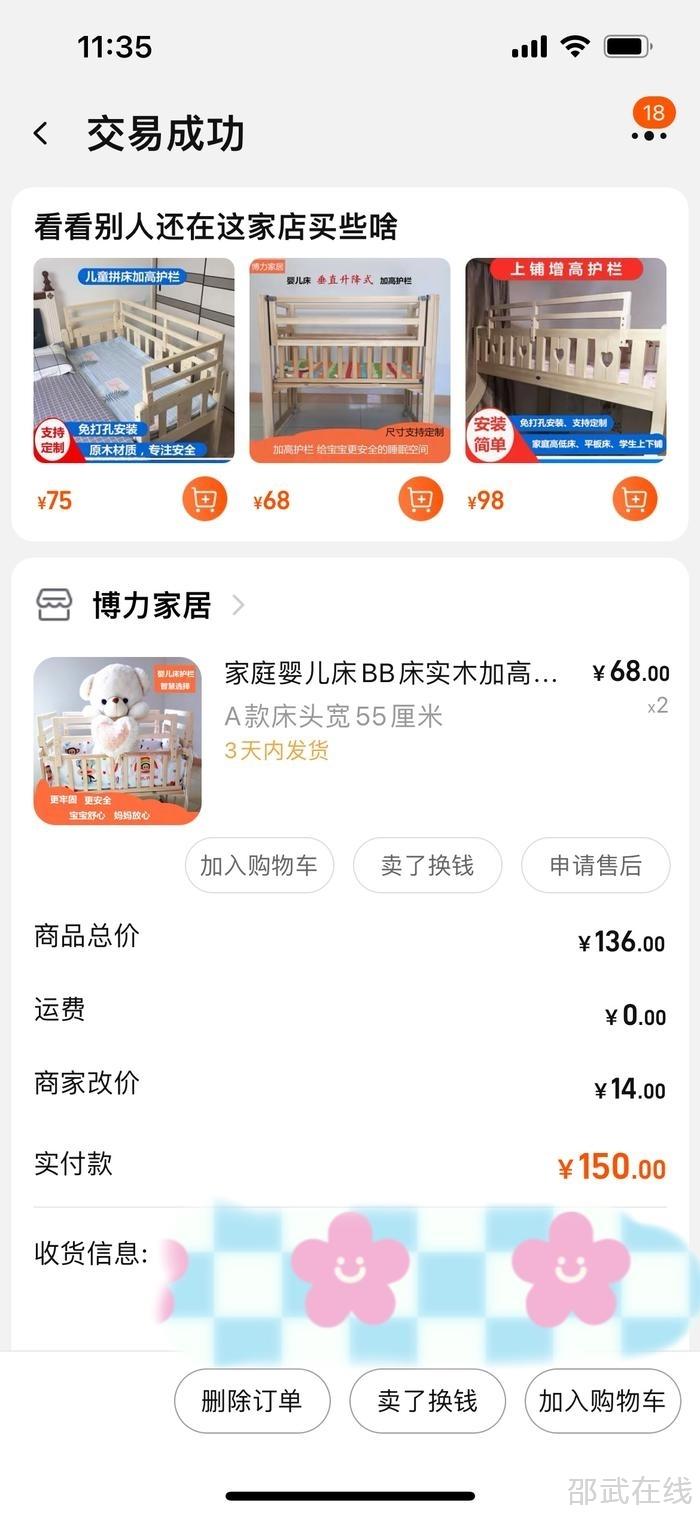Go back from the 交易成功 page

coord(41,134)
